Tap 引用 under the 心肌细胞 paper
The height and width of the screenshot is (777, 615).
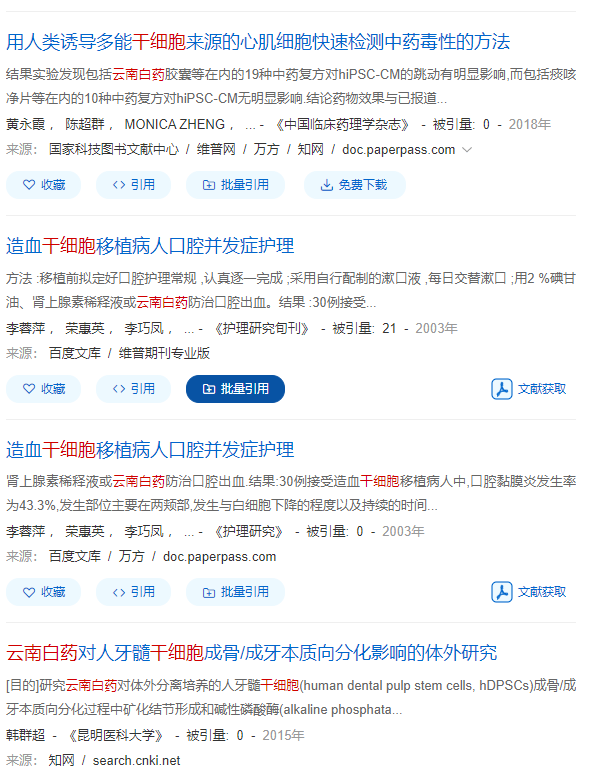[x=133, y=185]
